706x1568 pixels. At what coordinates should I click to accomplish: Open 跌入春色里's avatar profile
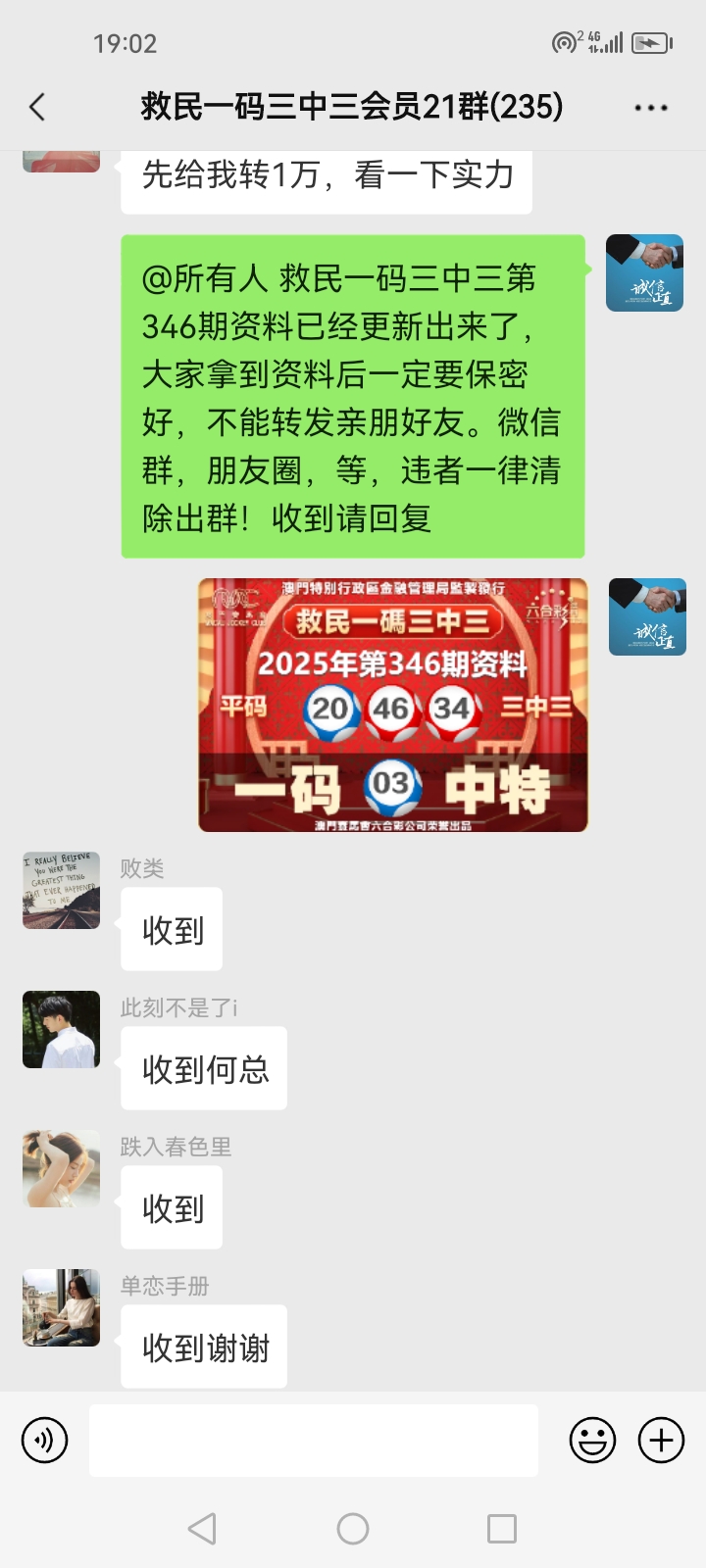coord(61,1168)
